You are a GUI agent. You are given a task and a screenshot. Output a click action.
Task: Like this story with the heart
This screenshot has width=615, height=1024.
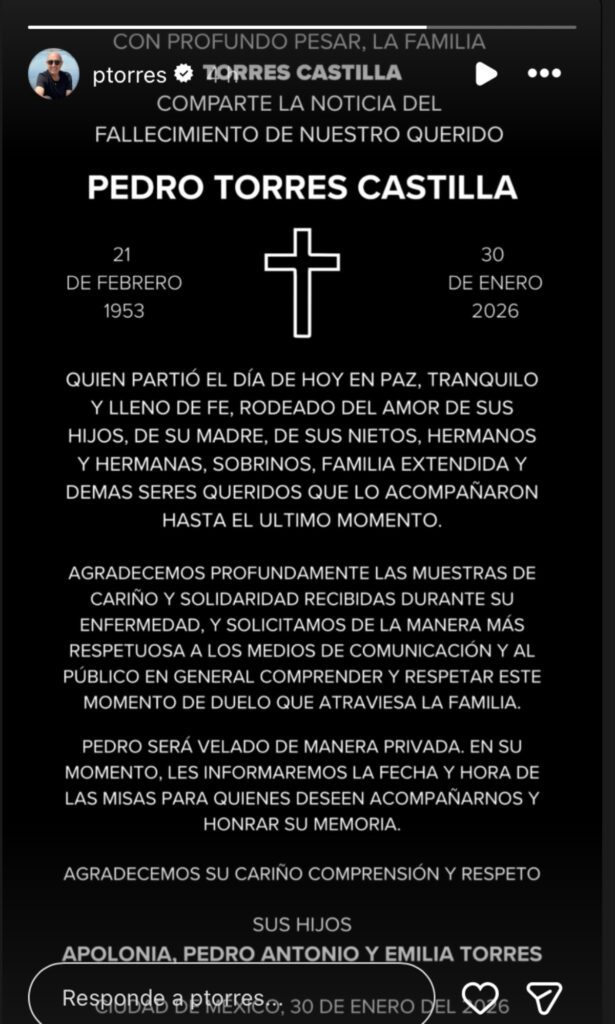tap(481, 997)
